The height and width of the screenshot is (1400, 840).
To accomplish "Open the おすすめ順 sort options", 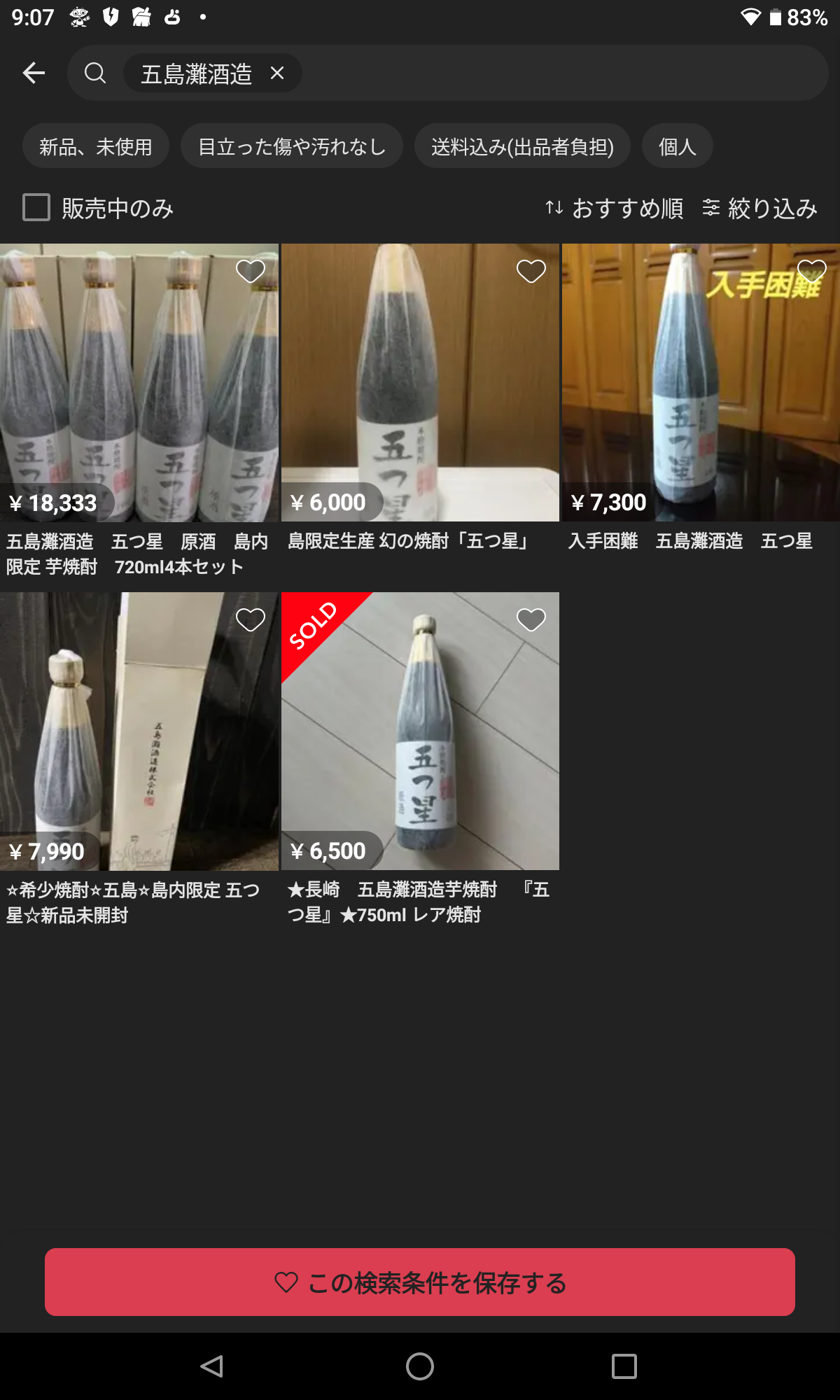I will point(615,208).
